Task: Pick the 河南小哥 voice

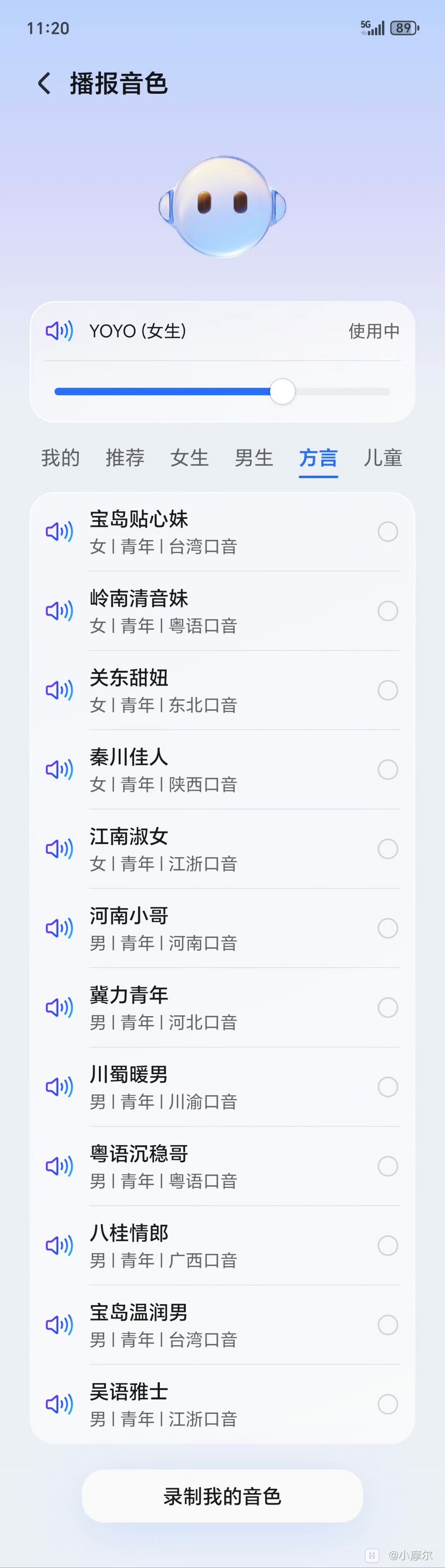Action: pyautogui.click(x=388, y=928)
